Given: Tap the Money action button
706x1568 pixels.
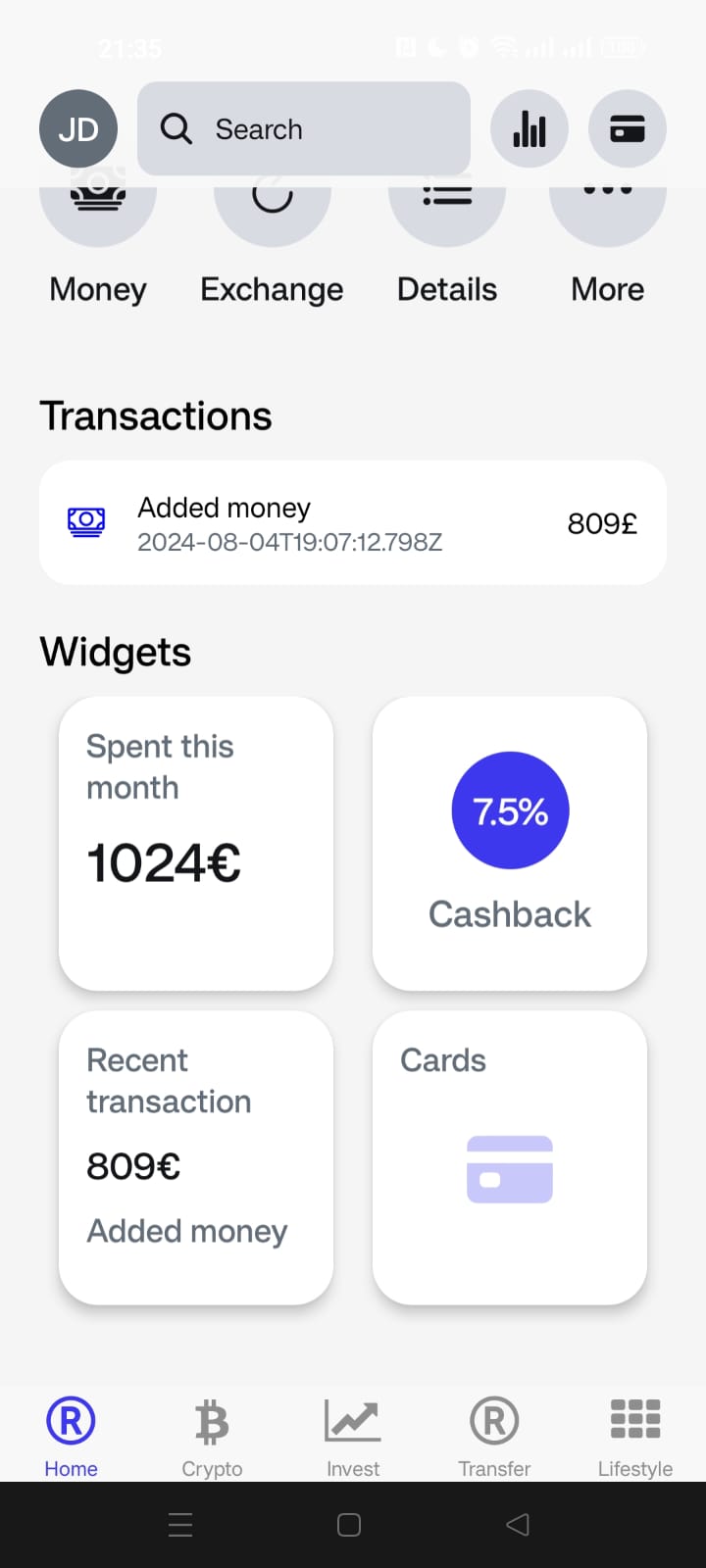Looking at the screenshot, I should point(98,218).
